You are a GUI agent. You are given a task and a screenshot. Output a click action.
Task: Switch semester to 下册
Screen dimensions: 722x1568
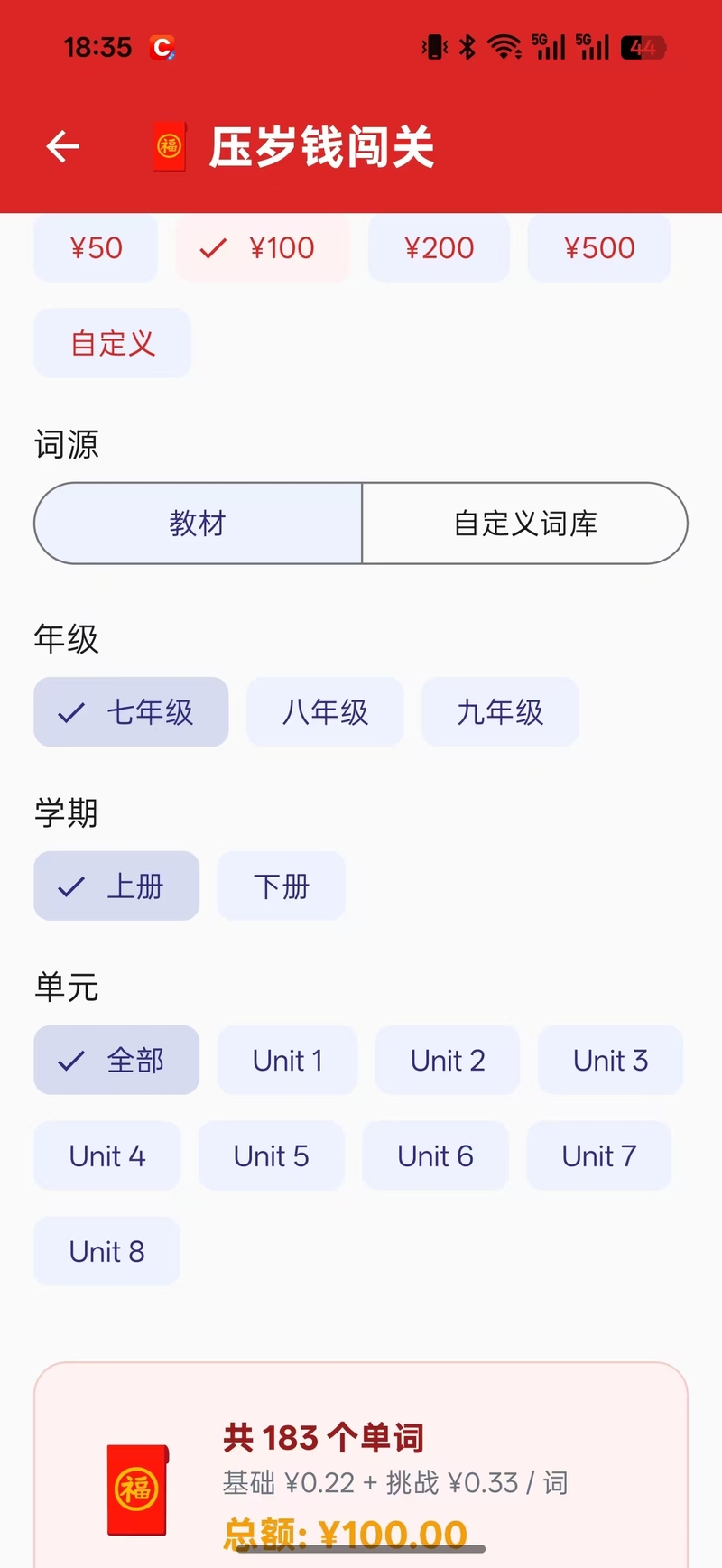click(282, 886)
